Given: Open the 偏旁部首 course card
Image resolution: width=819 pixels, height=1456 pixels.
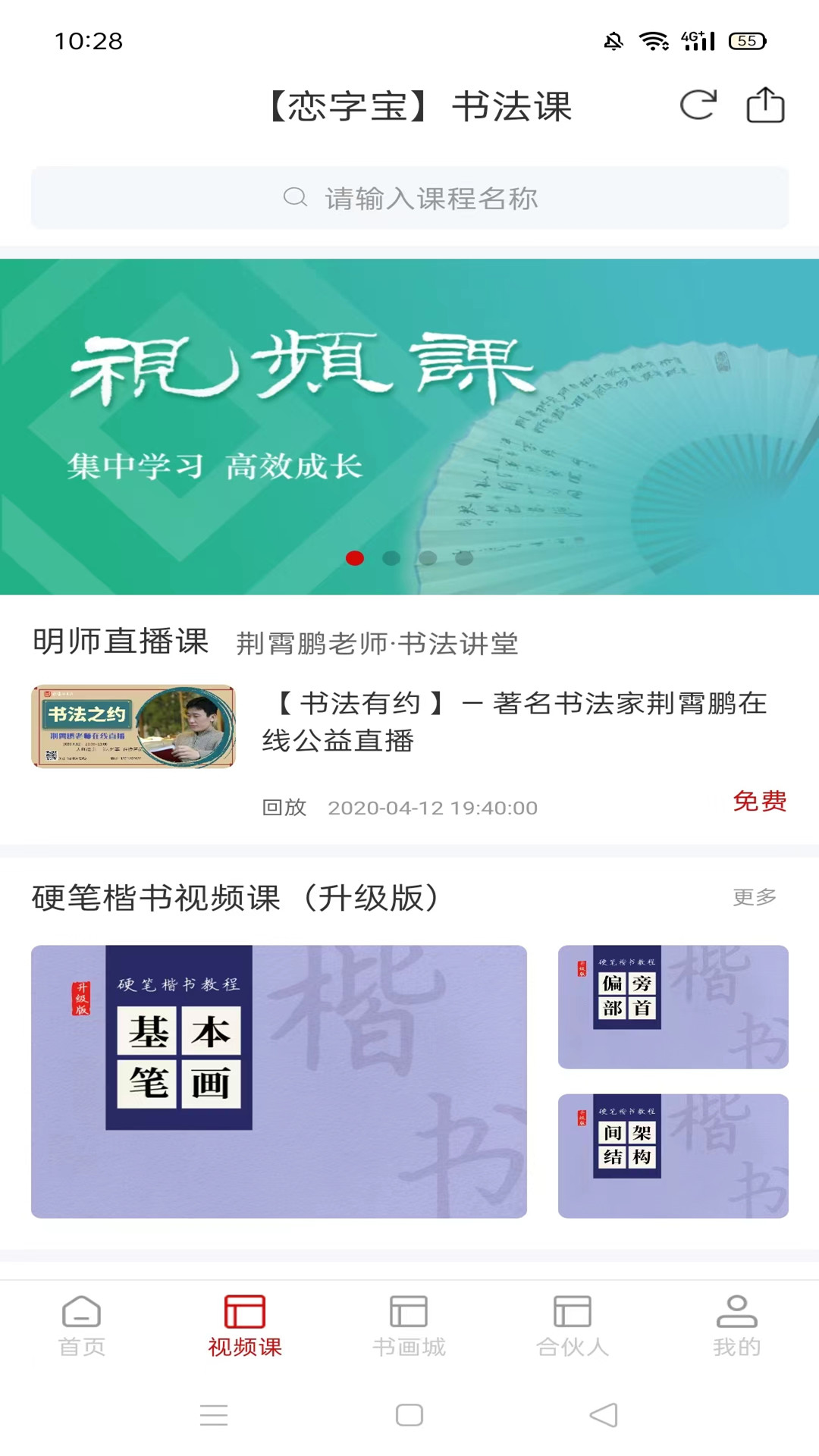Looking at the screenshot, I should click(x=673, y=1007).
